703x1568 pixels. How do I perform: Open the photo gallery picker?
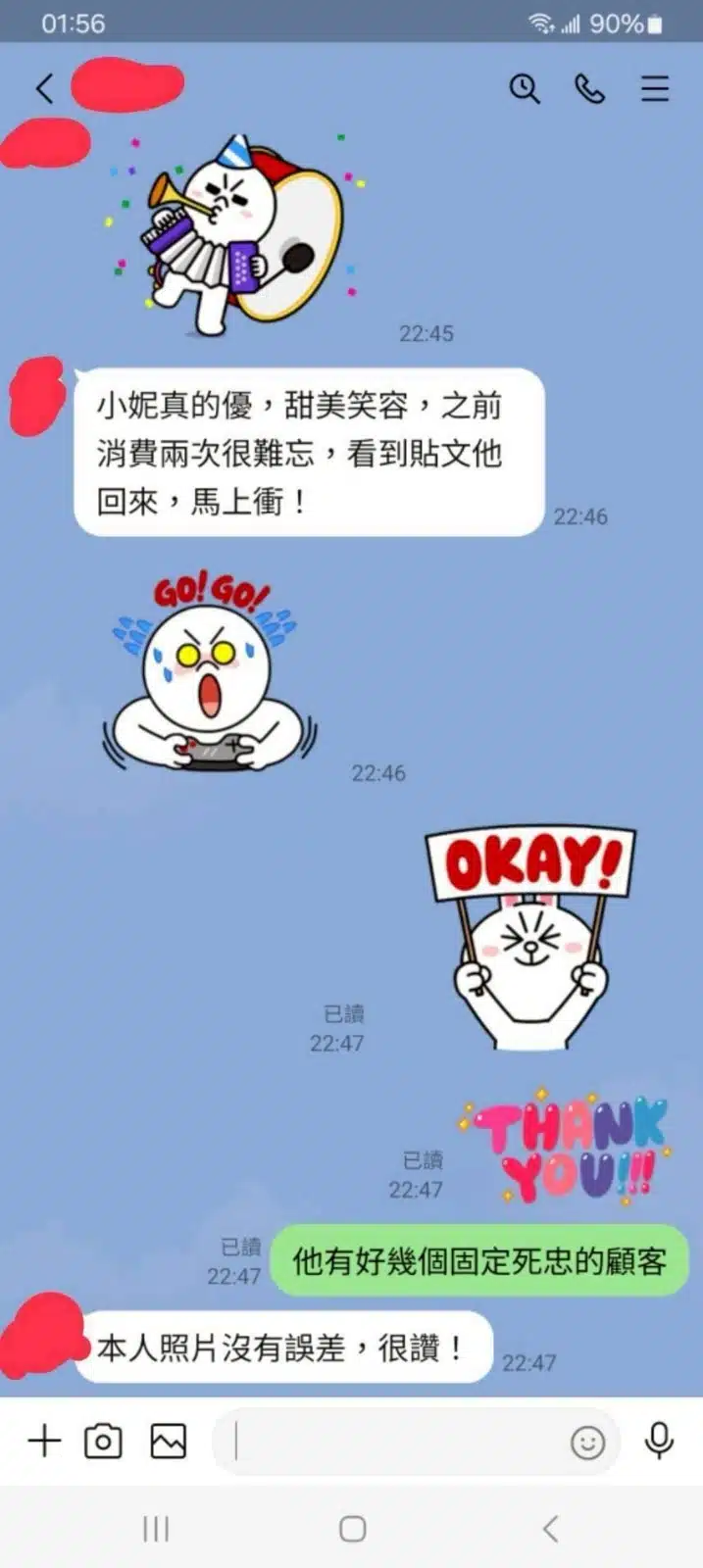pos(169,1441)
